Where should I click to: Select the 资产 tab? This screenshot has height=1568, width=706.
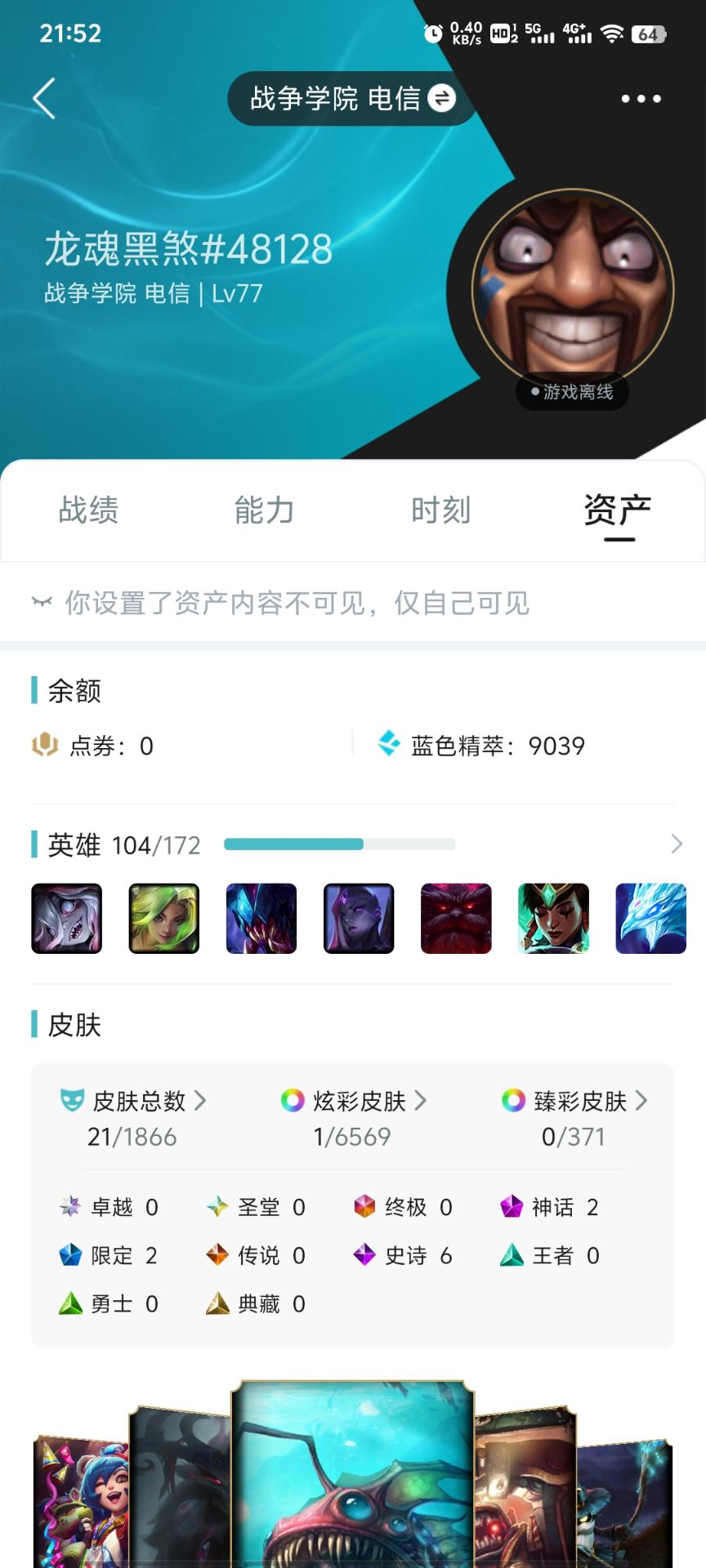(618, 510)
